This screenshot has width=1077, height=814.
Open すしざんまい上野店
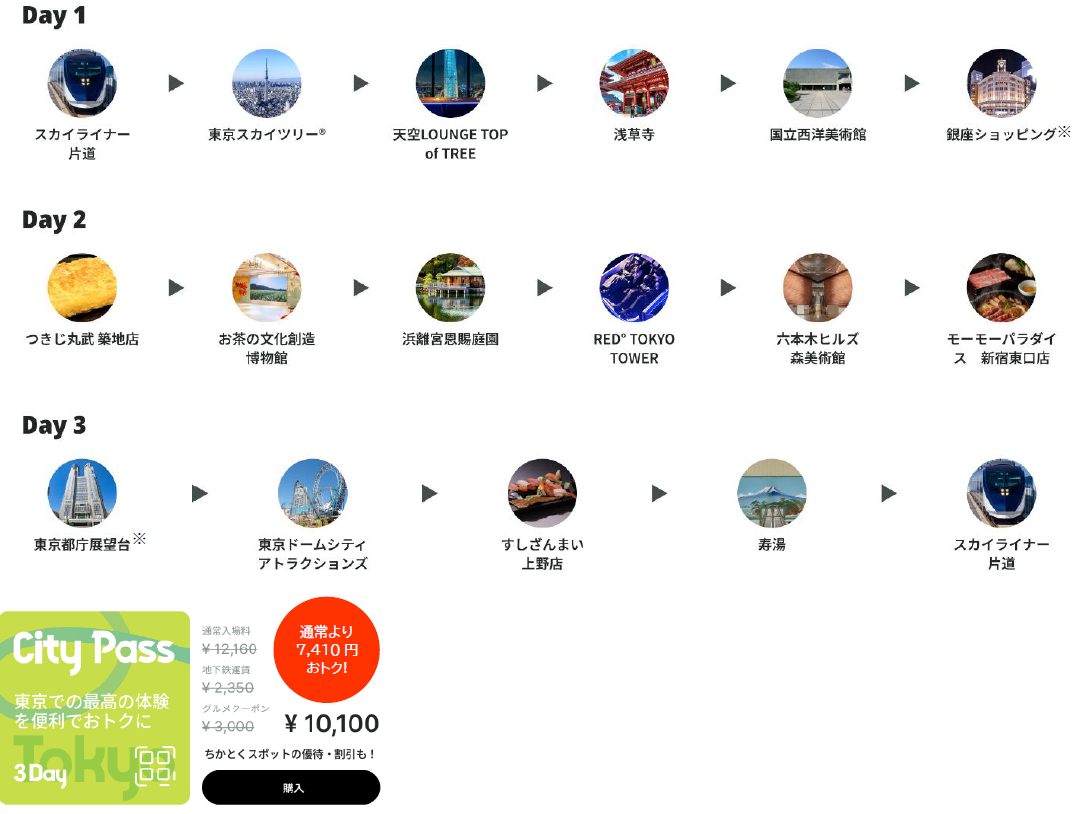tap(542, 493)
